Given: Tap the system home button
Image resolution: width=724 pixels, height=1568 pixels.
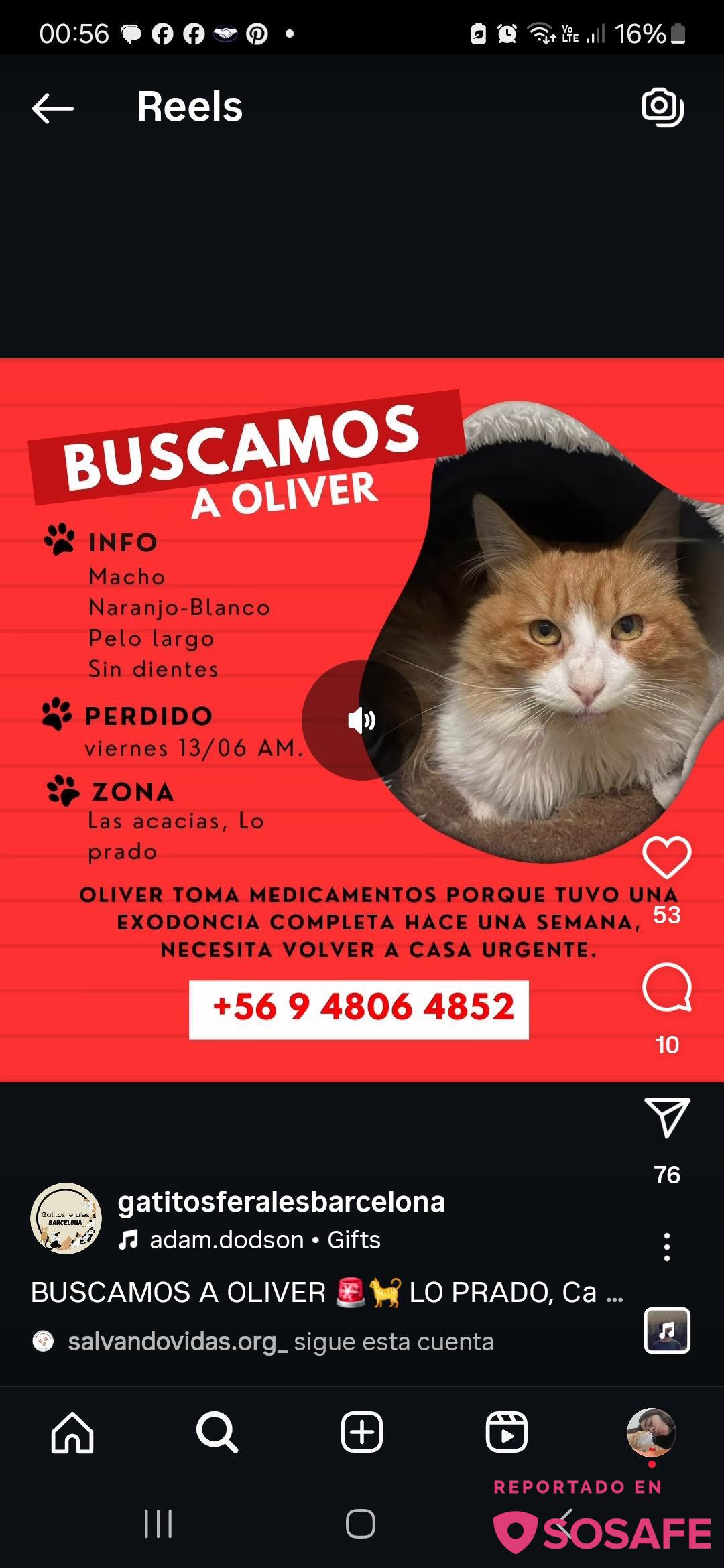Looking at the screenshot, I should point(361,1524).
